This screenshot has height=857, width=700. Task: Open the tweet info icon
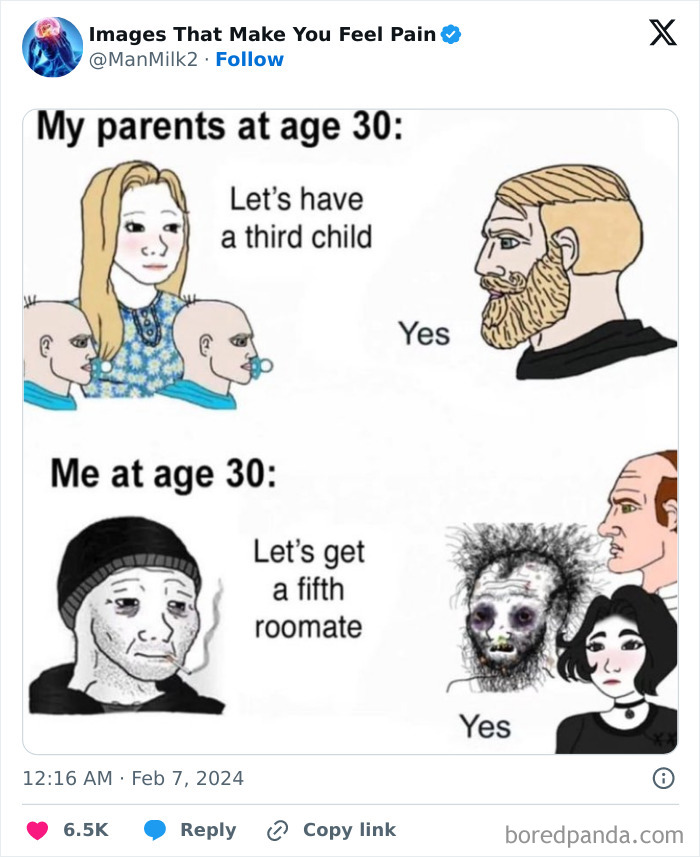(x=662, y=778)
